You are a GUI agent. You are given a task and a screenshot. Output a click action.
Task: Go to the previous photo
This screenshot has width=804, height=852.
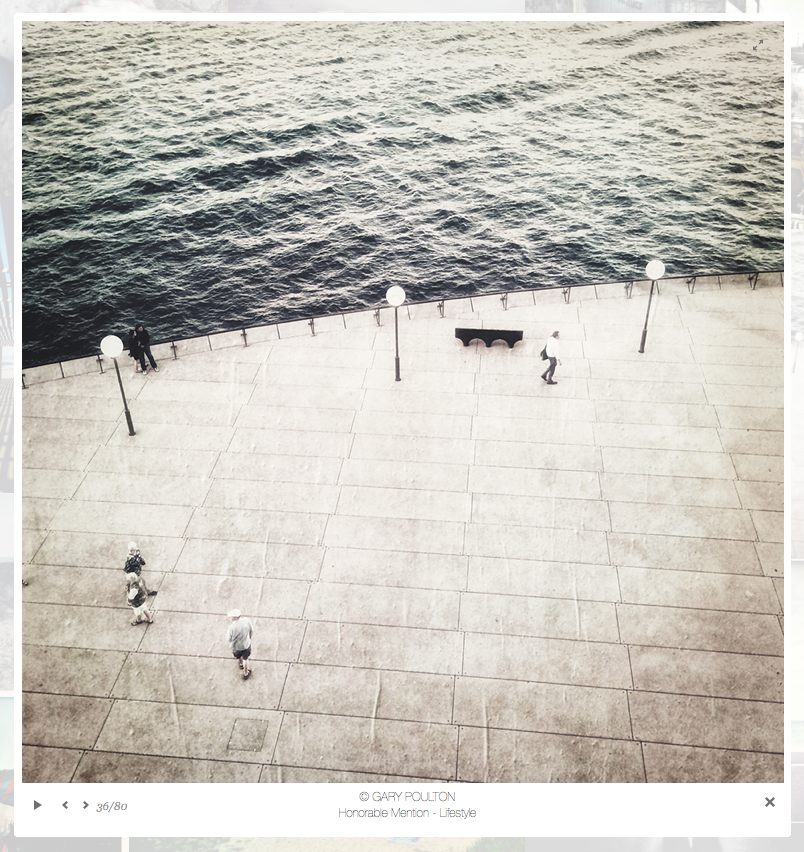point(65,805)
